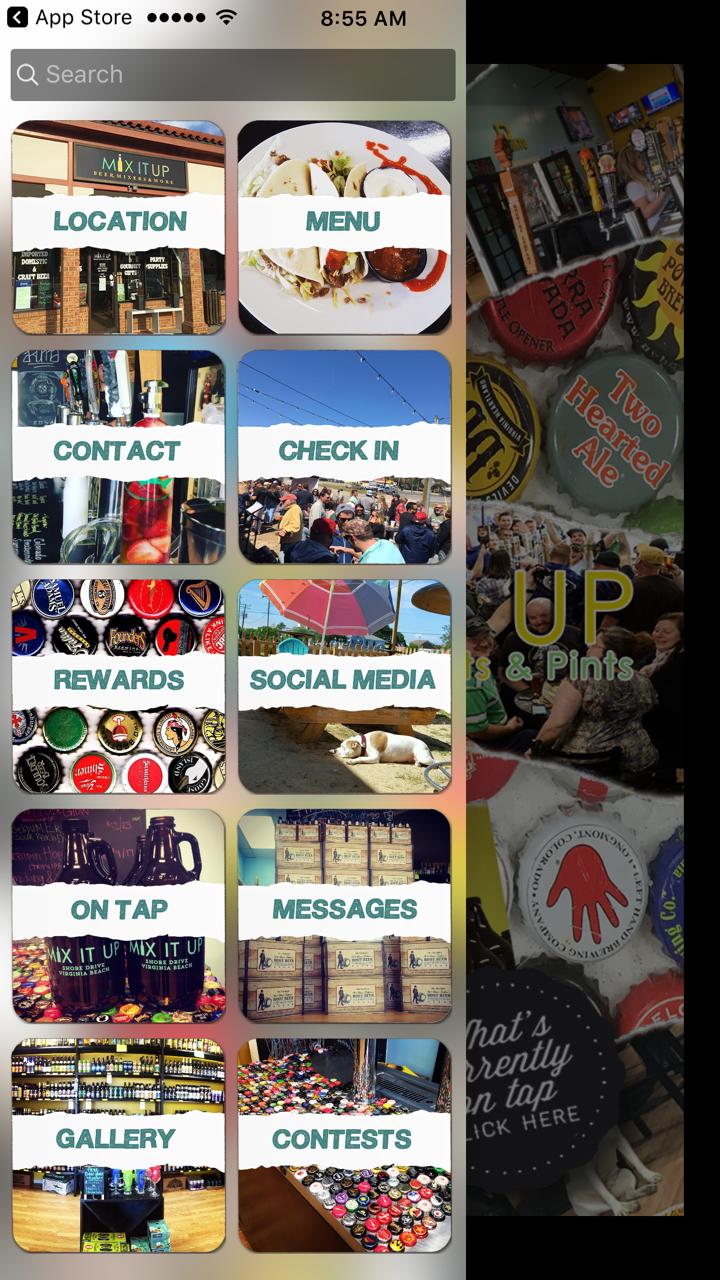720x1280 pixels.
Task: Open the Social Media tile
Action: point(344,686)
